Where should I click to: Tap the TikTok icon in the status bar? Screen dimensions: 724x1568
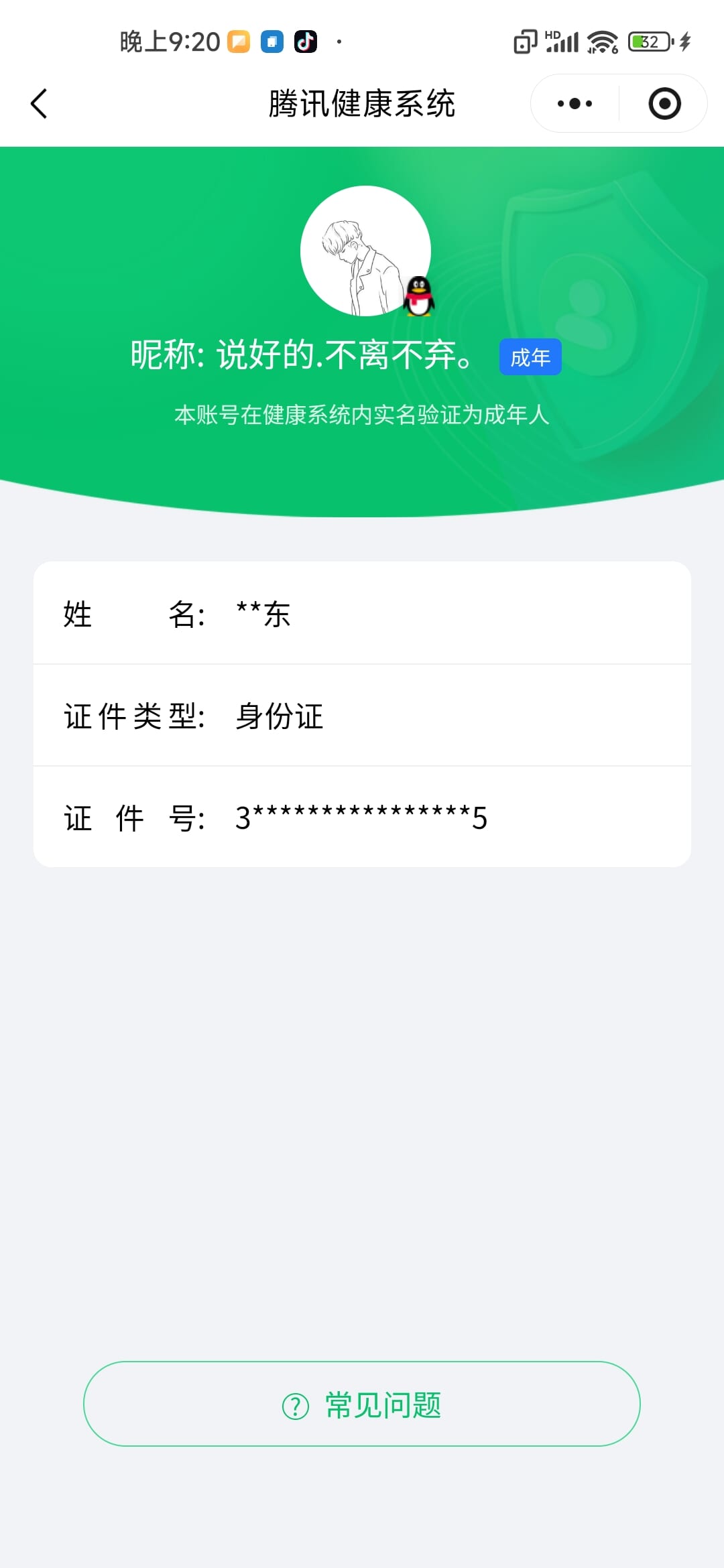pyautogui.click(x=305, y=42)
